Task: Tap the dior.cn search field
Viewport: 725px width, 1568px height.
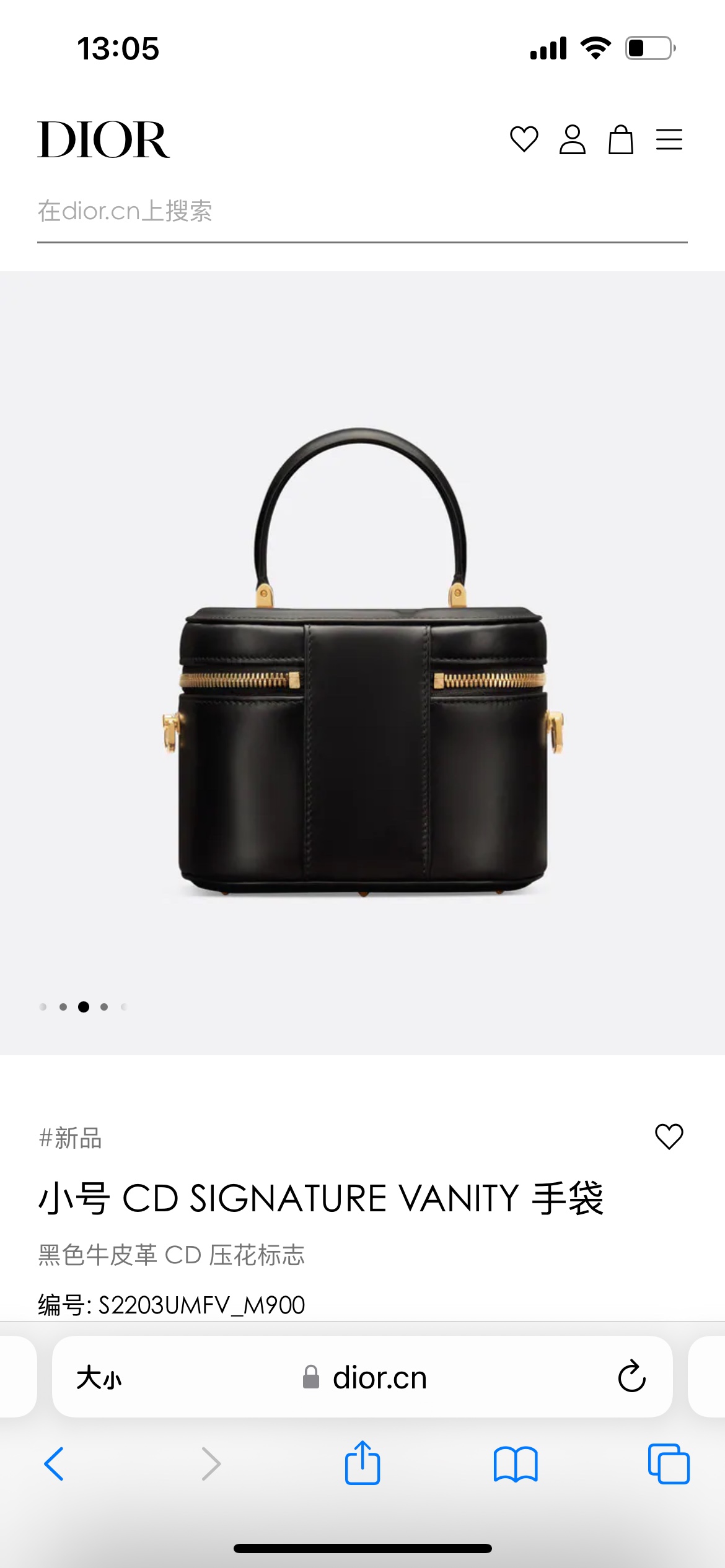Action: pos(362,212)
